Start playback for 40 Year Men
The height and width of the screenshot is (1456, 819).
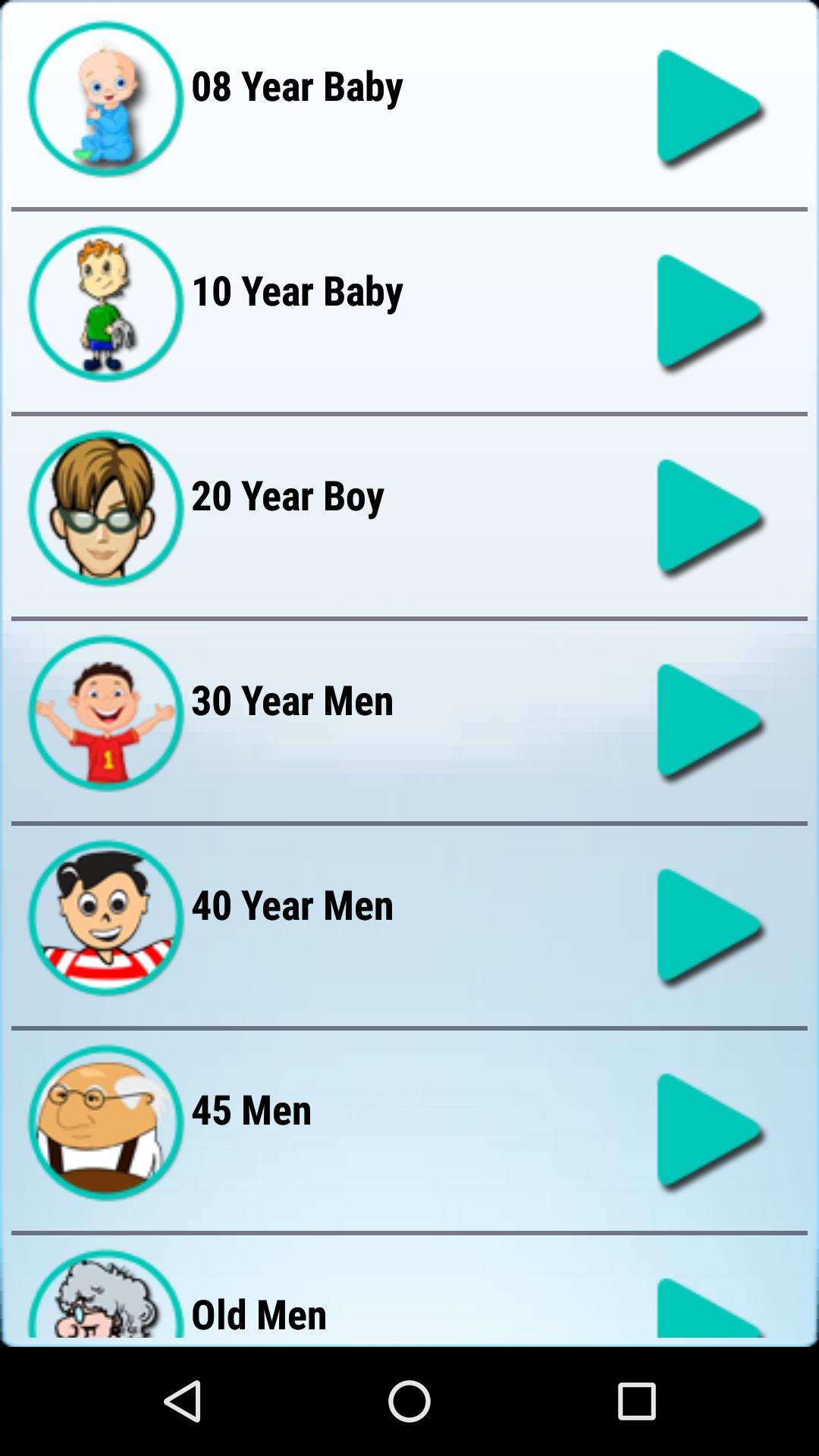(708, 926)
